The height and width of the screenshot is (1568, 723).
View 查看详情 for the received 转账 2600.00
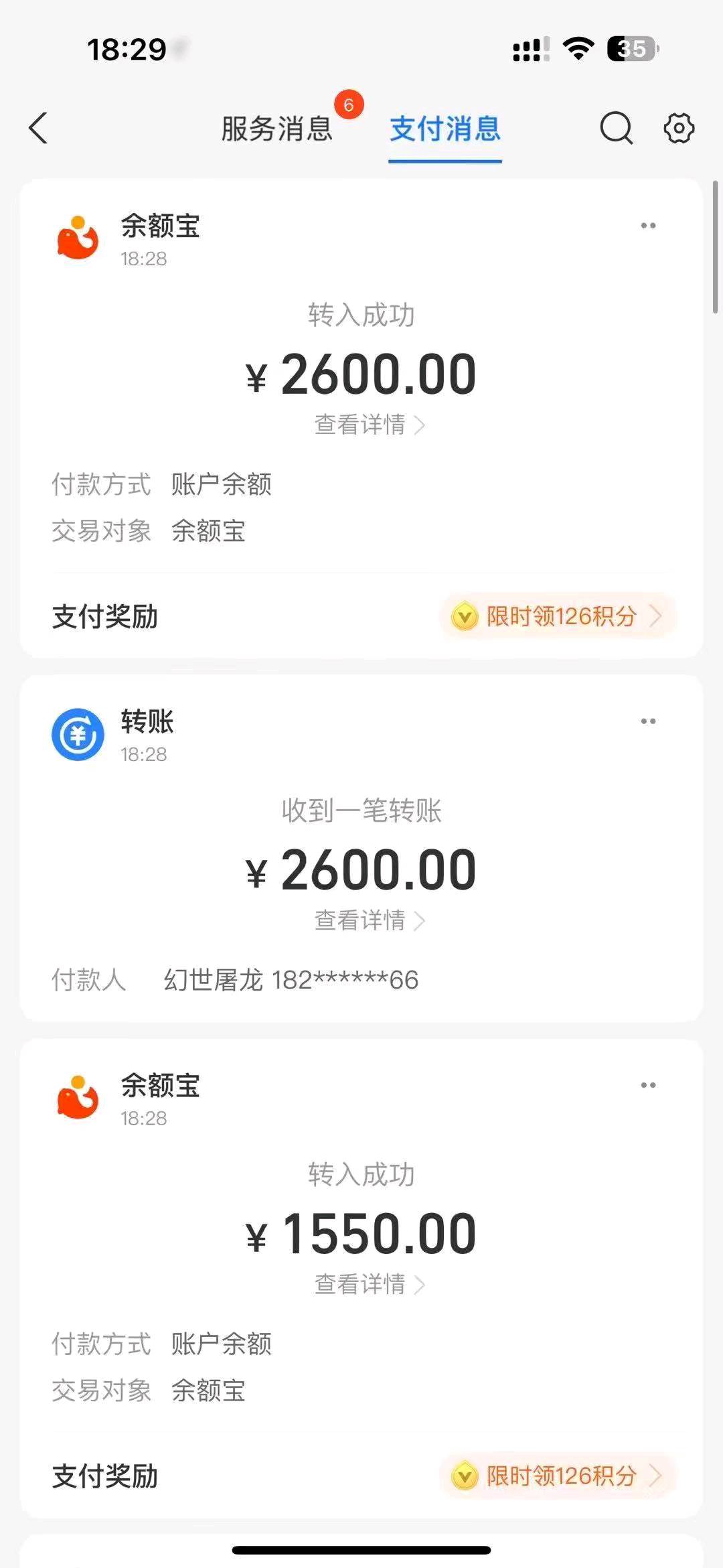pos(370,920)
